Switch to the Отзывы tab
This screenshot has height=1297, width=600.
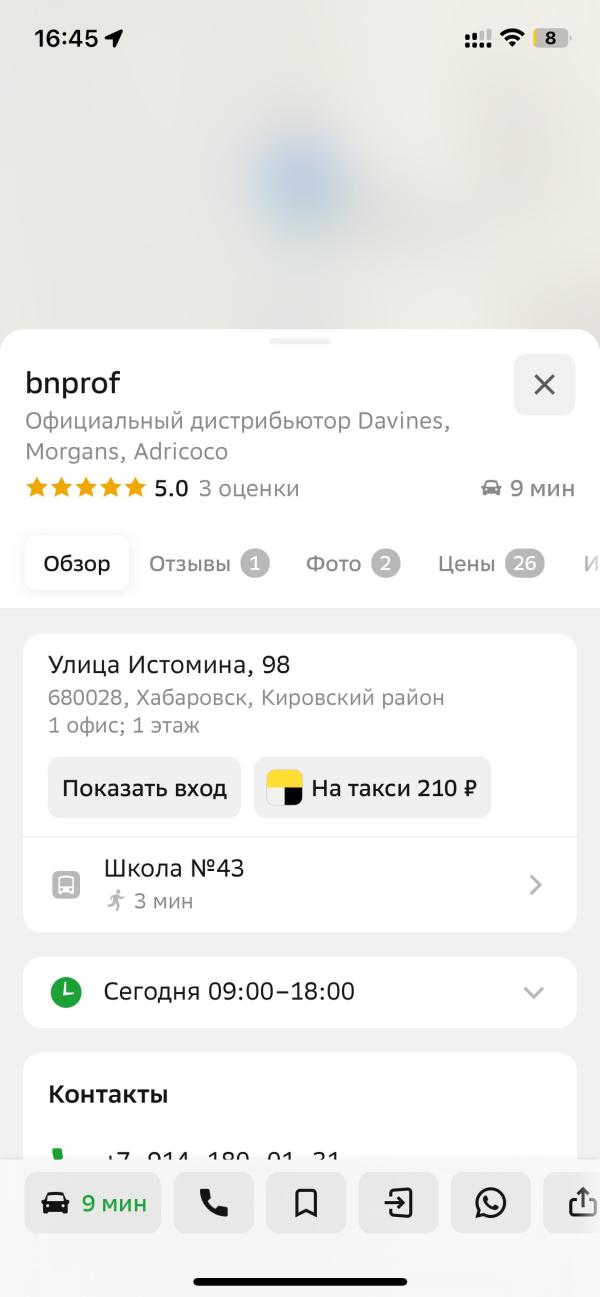click(208, 564)
